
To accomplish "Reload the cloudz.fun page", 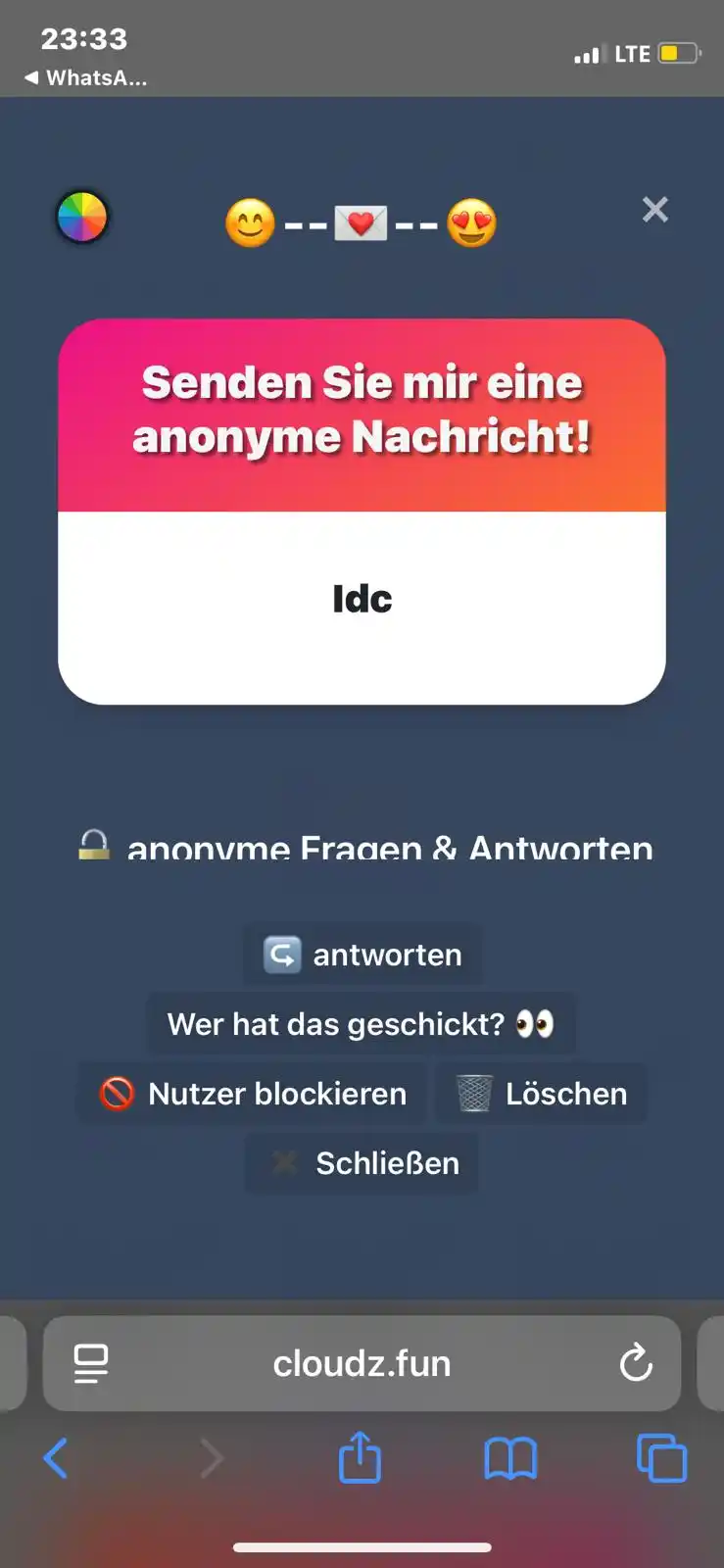I will coord(636,1362).
